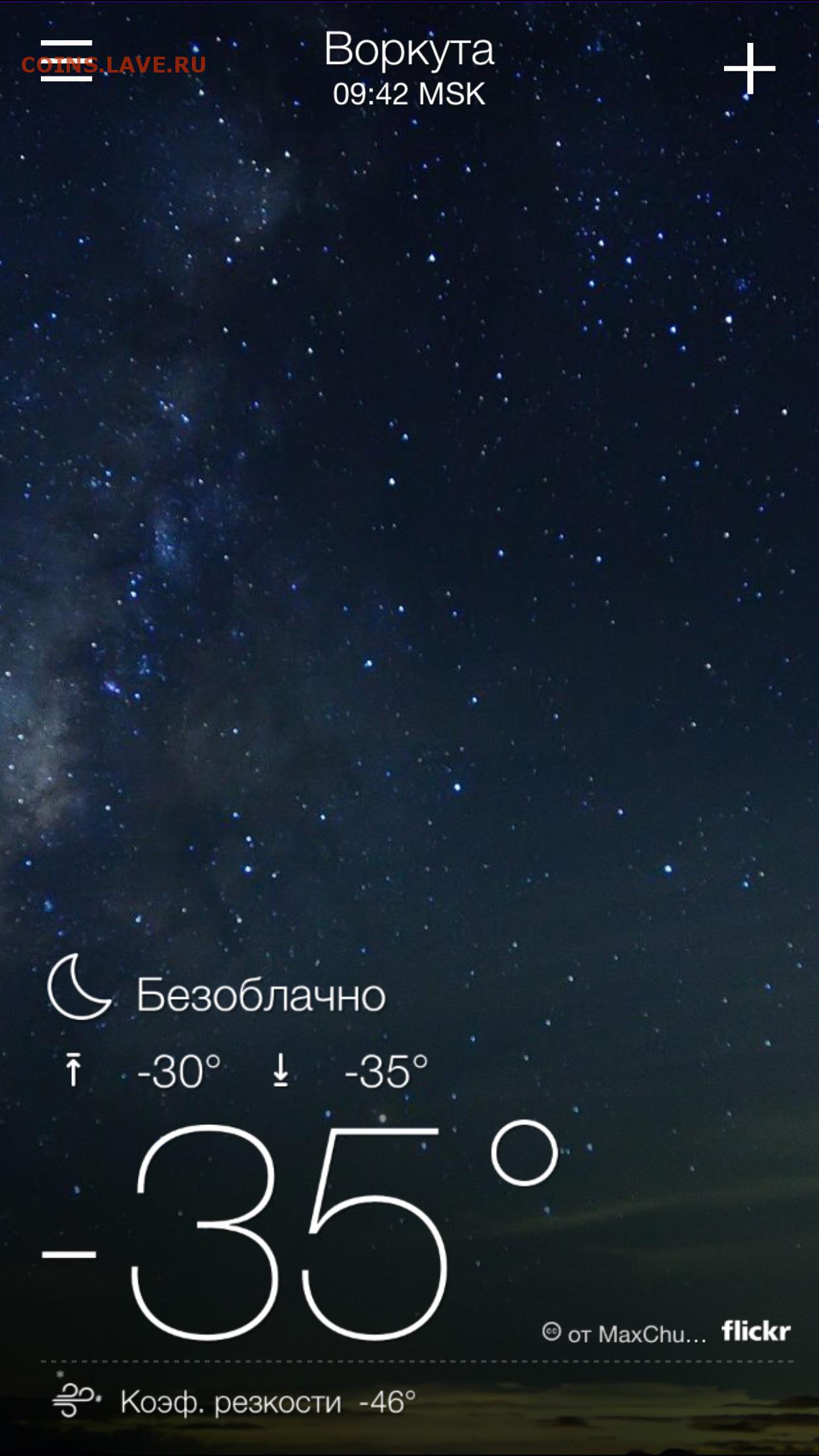Add a new city with plus icon
This screenshot has width=819, height=1456.
pos(750,69)
